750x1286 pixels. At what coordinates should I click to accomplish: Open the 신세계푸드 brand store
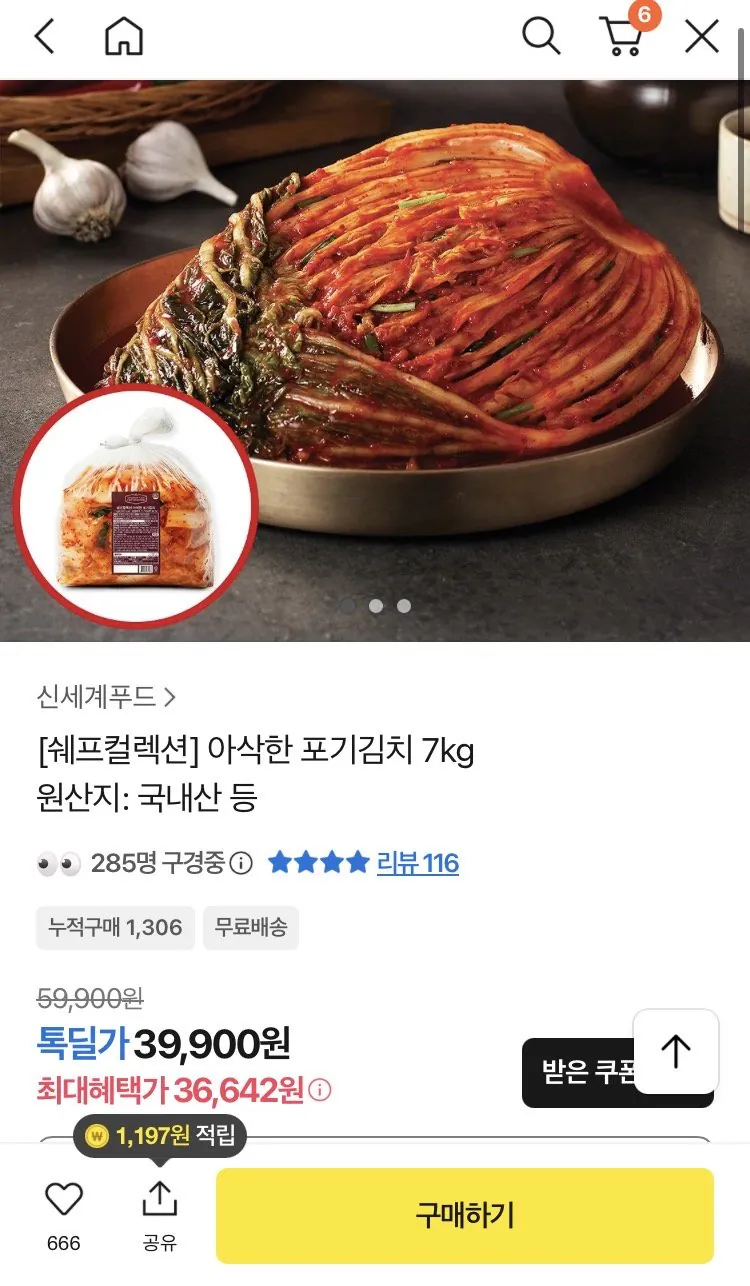coord(106,697)
